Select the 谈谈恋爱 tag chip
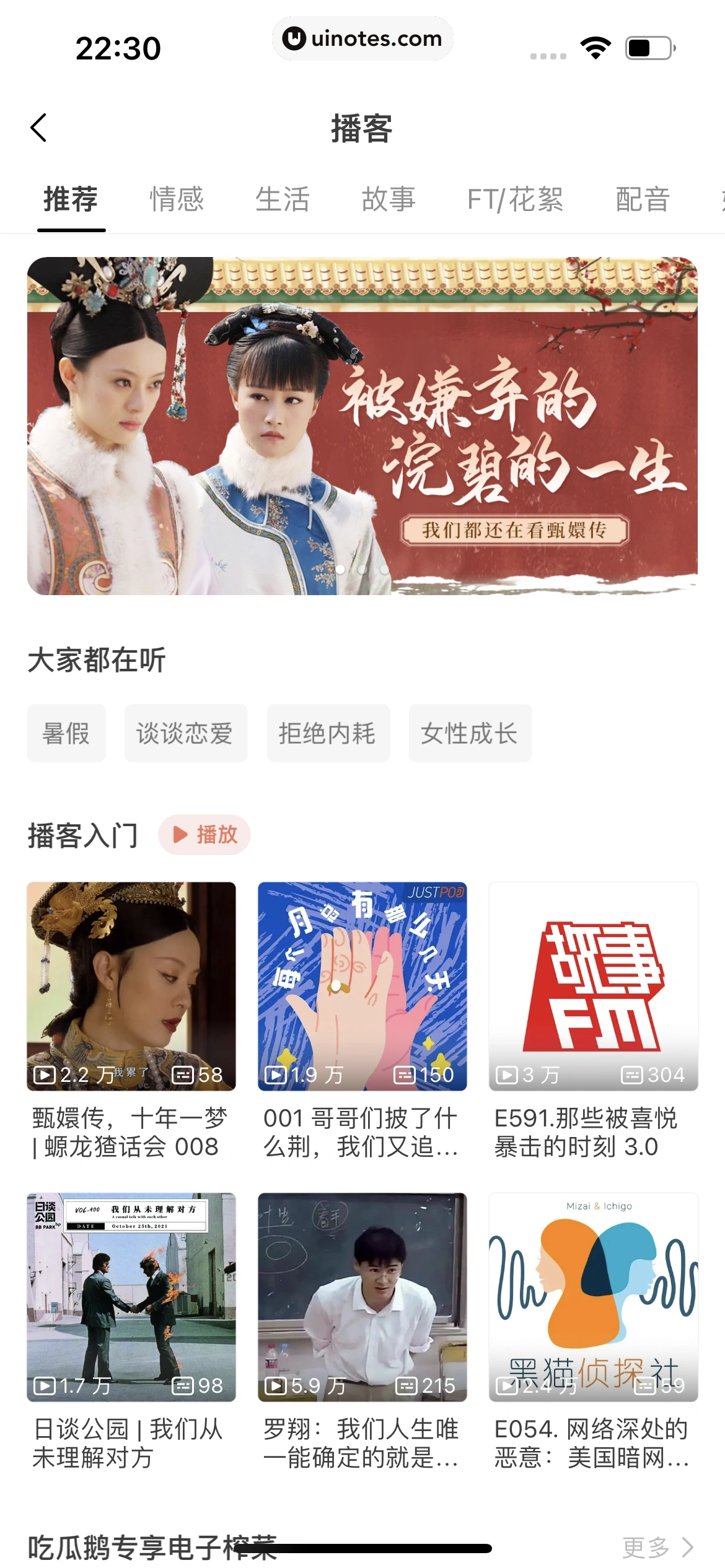Viewport: 725px width, 1568px height. pos(185,733)
